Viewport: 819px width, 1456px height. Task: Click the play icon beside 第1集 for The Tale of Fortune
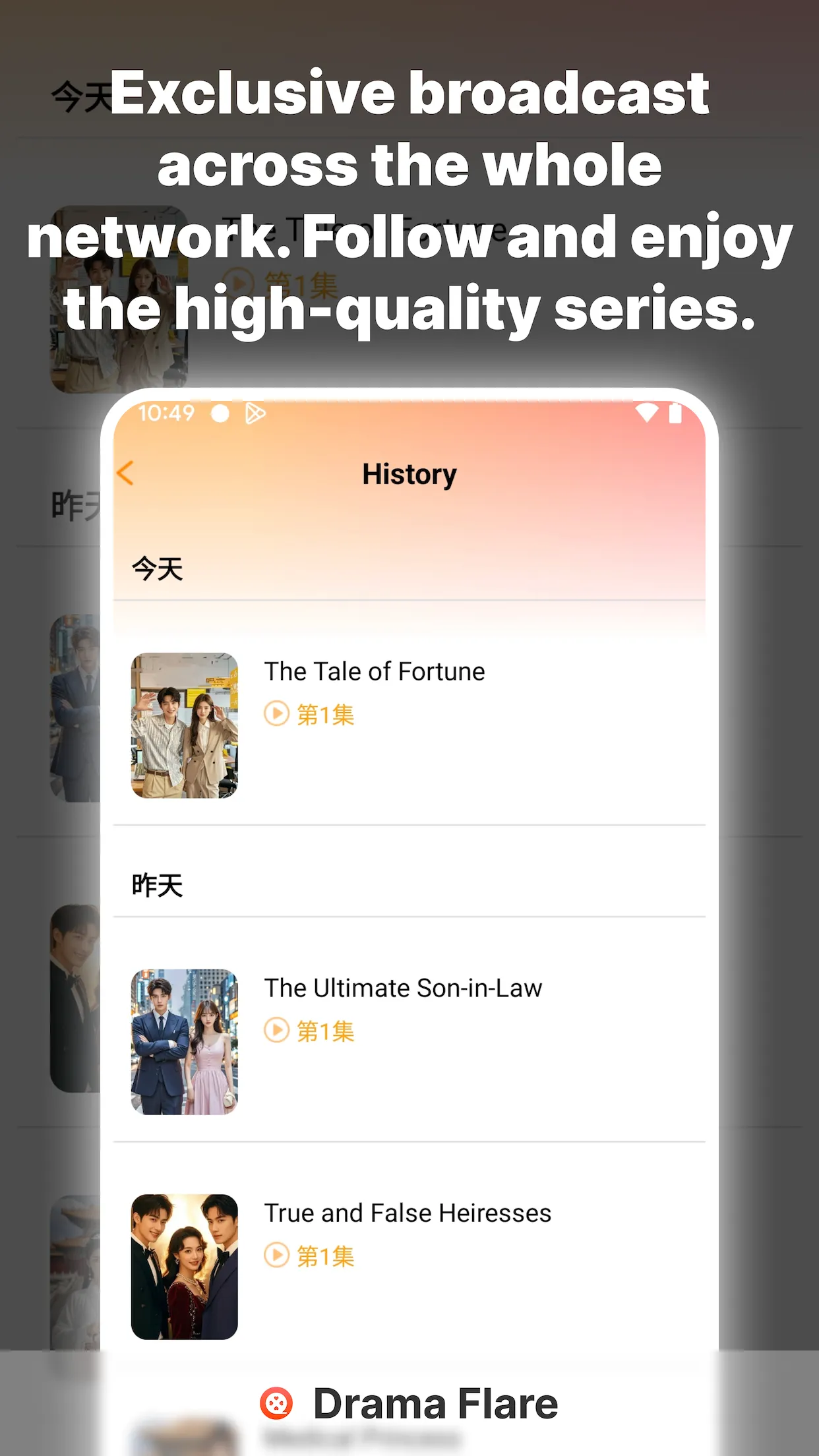click(276, 713)
